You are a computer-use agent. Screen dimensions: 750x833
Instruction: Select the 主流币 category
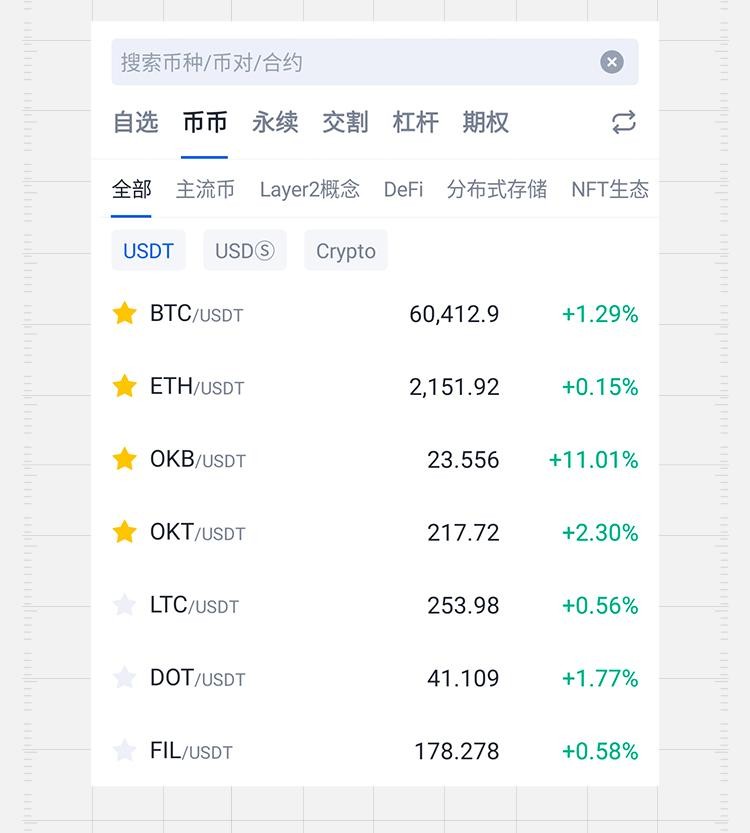pos(205,189)
